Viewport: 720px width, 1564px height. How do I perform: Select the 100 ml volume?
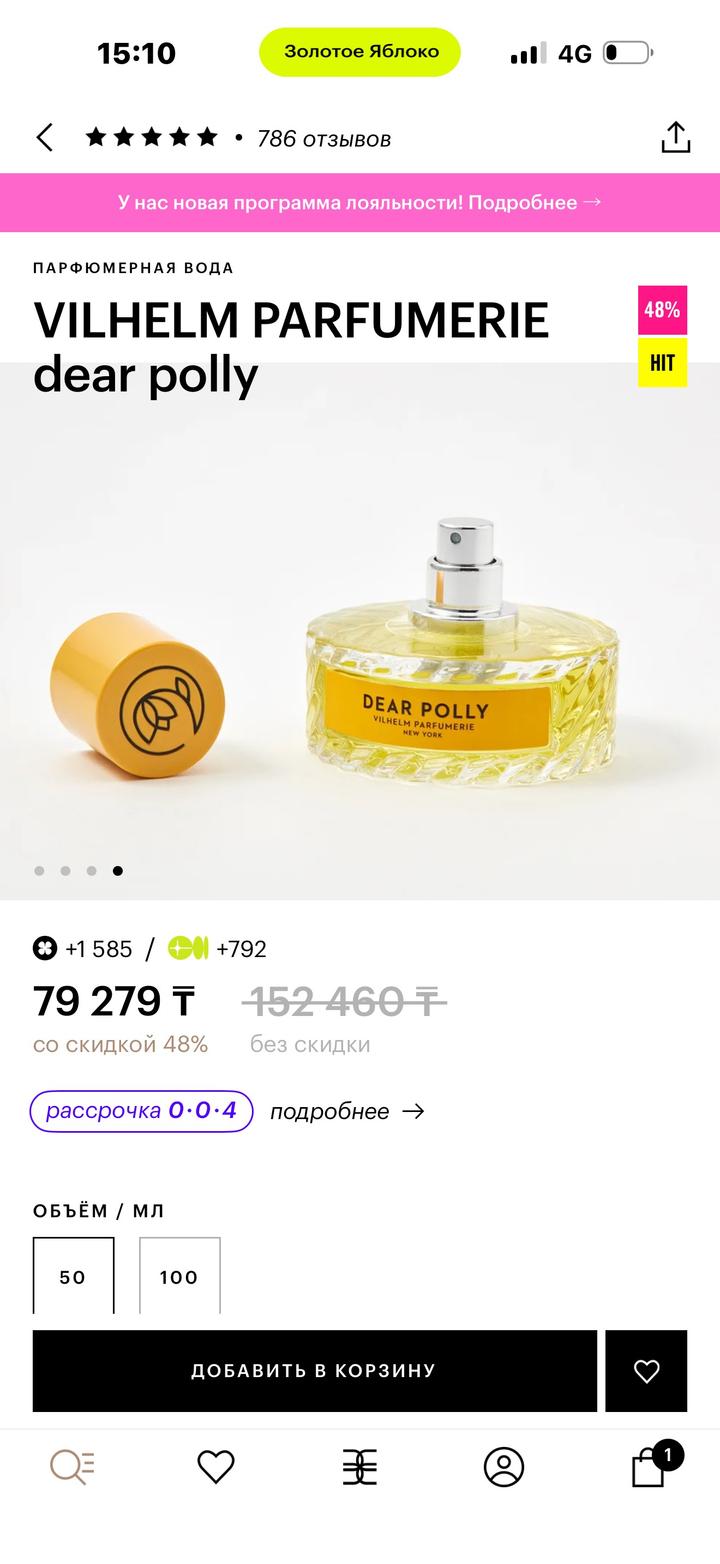tap(179, 1276)
